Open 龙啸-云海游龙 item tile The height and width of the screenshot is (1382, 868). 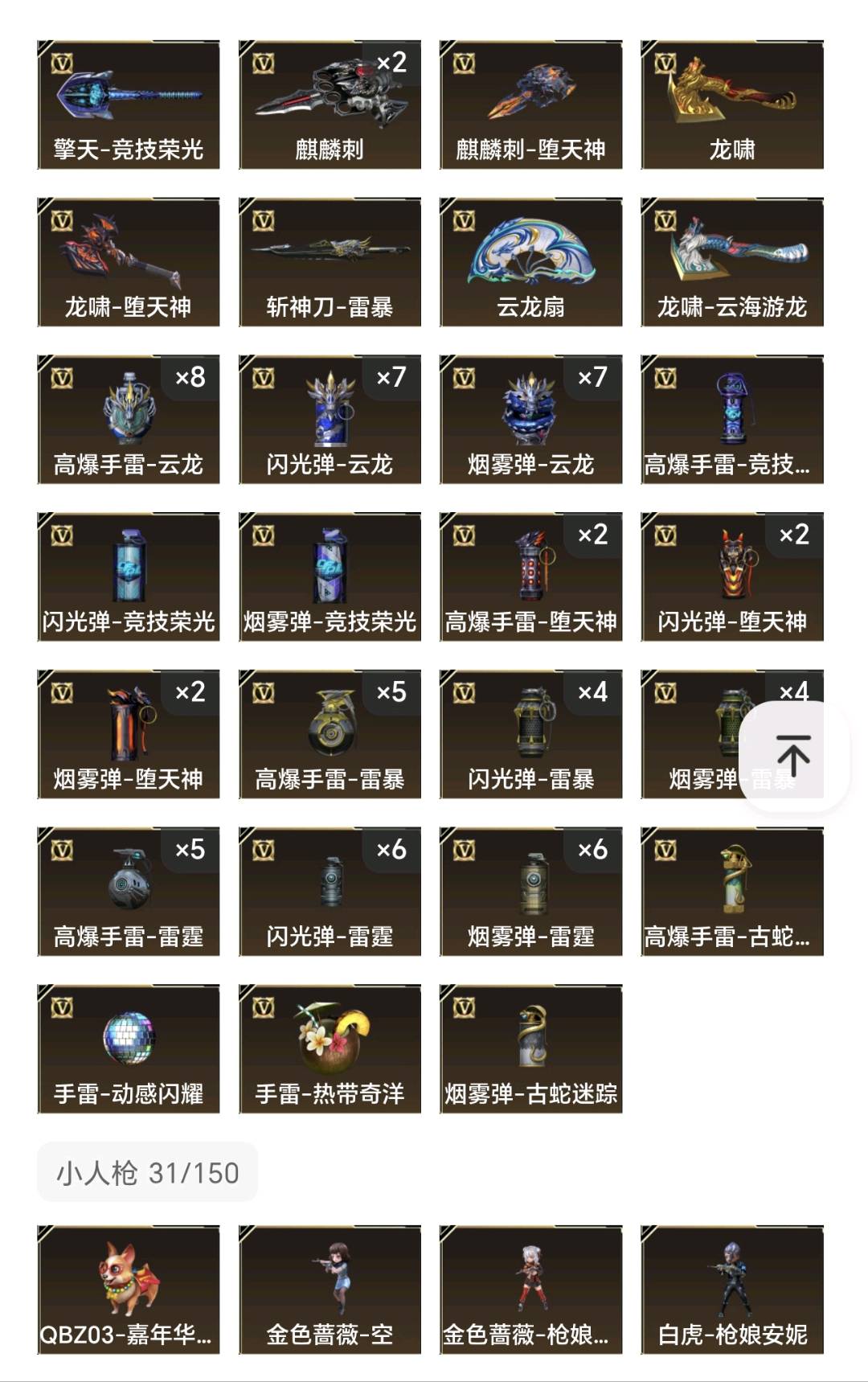732,263
